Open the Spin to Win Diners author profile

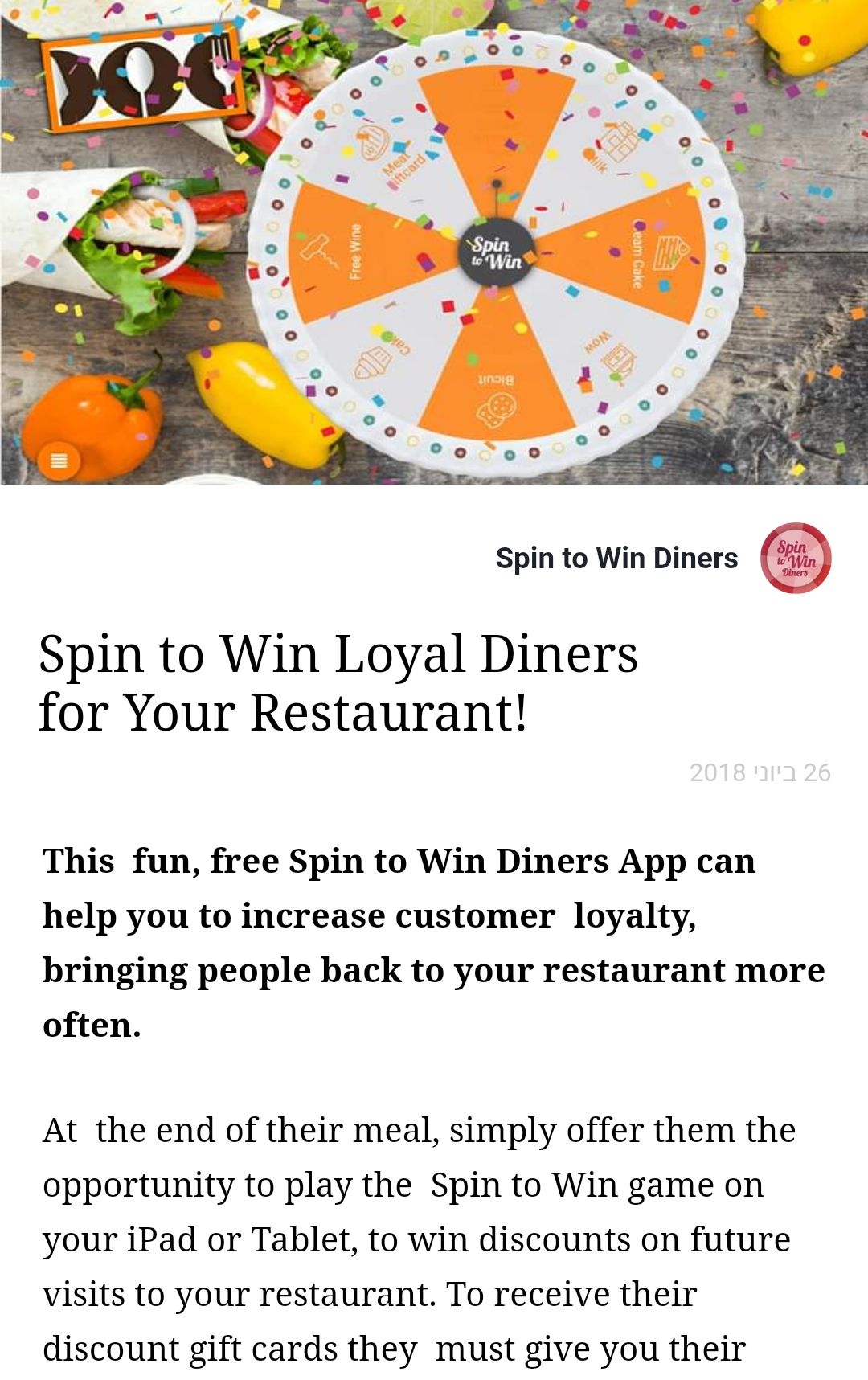click(616, 558)
